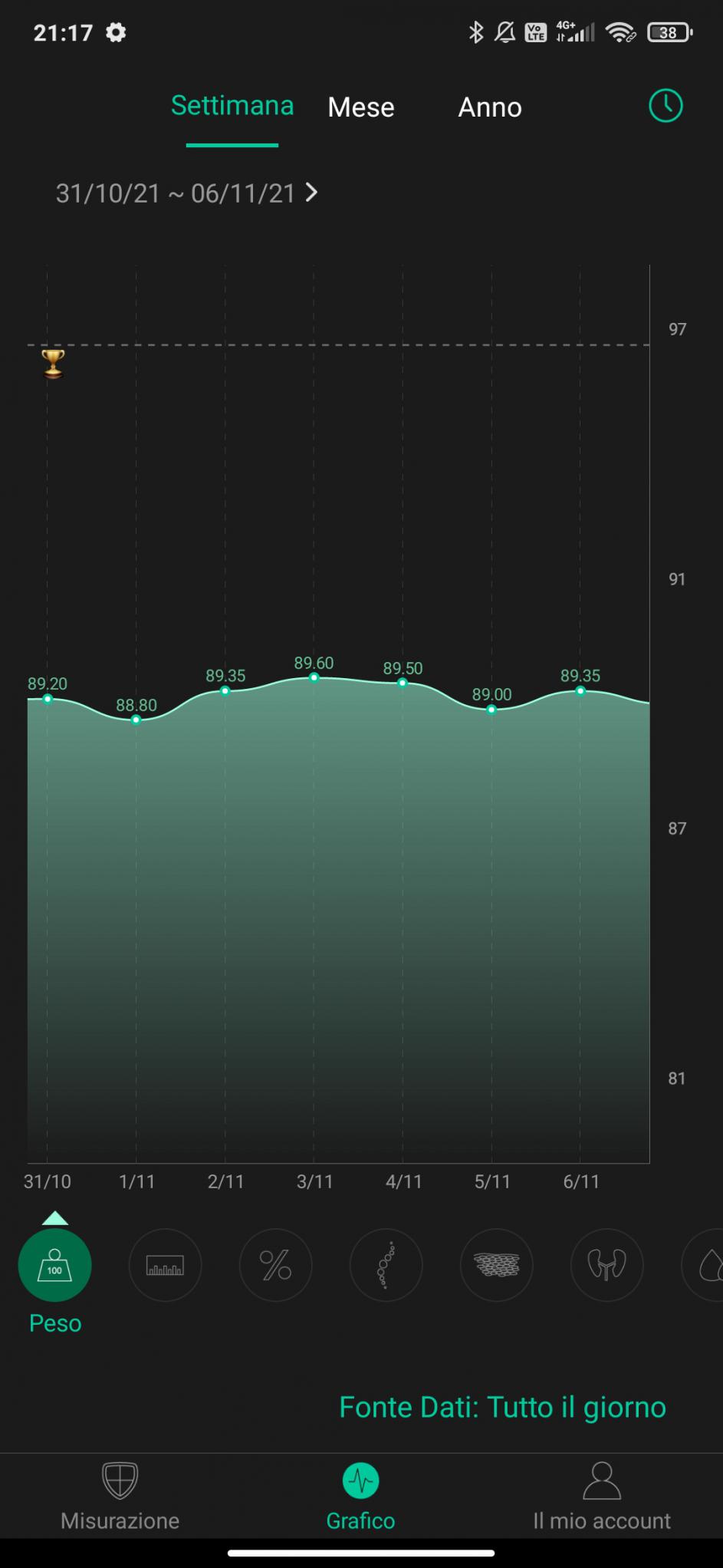Select the ruler bar-chart metric icon
The width and height of the screenshot is (723, 1568).
(165, 1265)
